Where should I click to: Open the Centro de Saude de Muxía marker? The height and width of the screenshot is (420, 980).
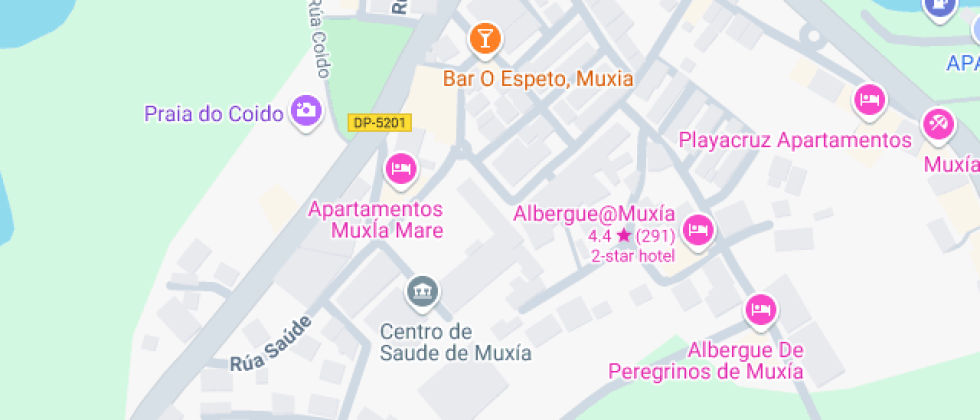pos(423,293)
